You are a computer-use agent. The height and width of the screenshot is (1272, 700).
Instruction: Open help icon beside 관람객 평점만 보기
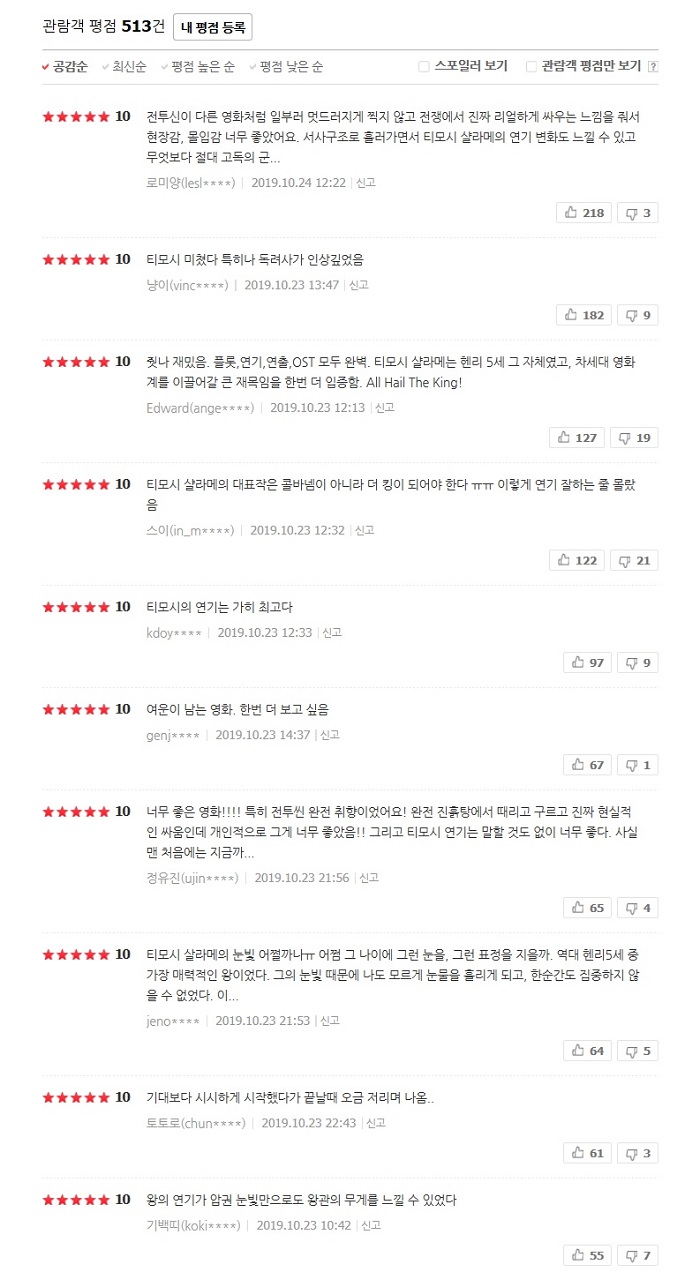pyautogui.click(x=653, y=67)
